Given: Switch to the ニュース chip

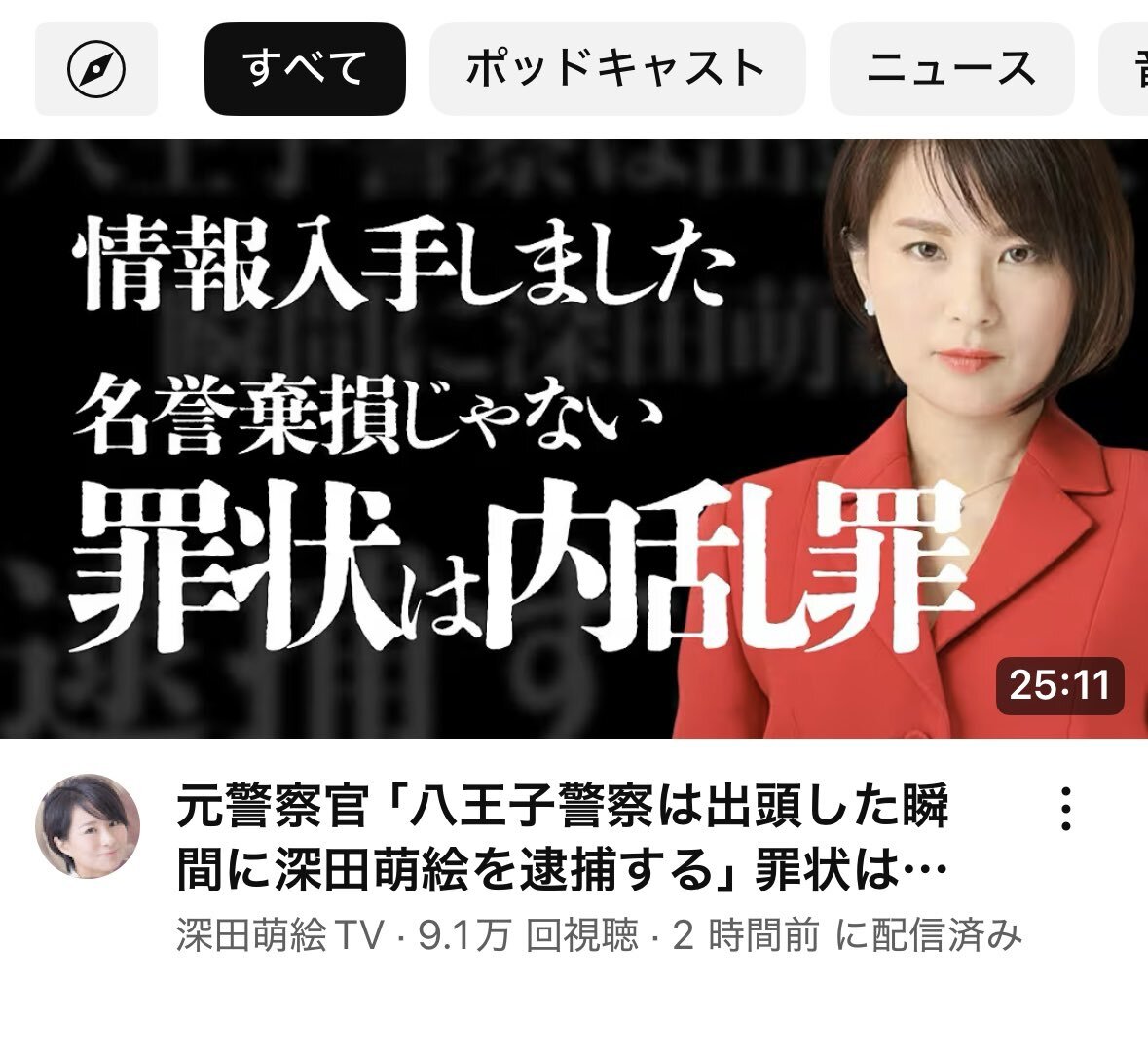Looking at the screenshot, I should [951, 69].
